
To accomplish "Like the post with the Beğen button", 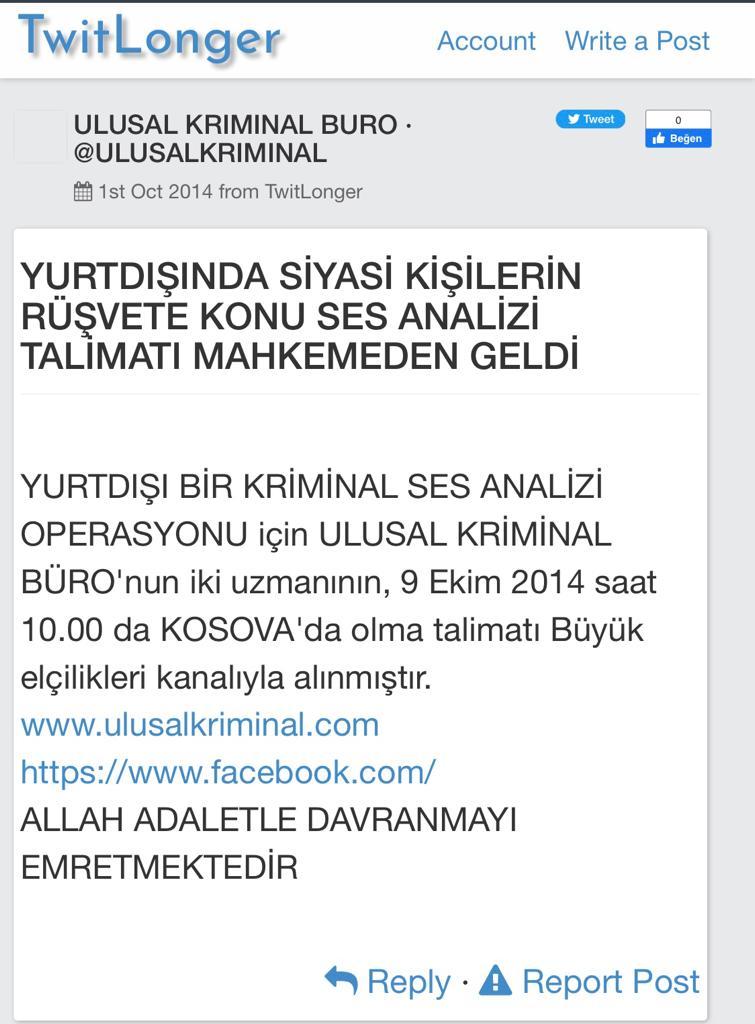I will 678,138.
